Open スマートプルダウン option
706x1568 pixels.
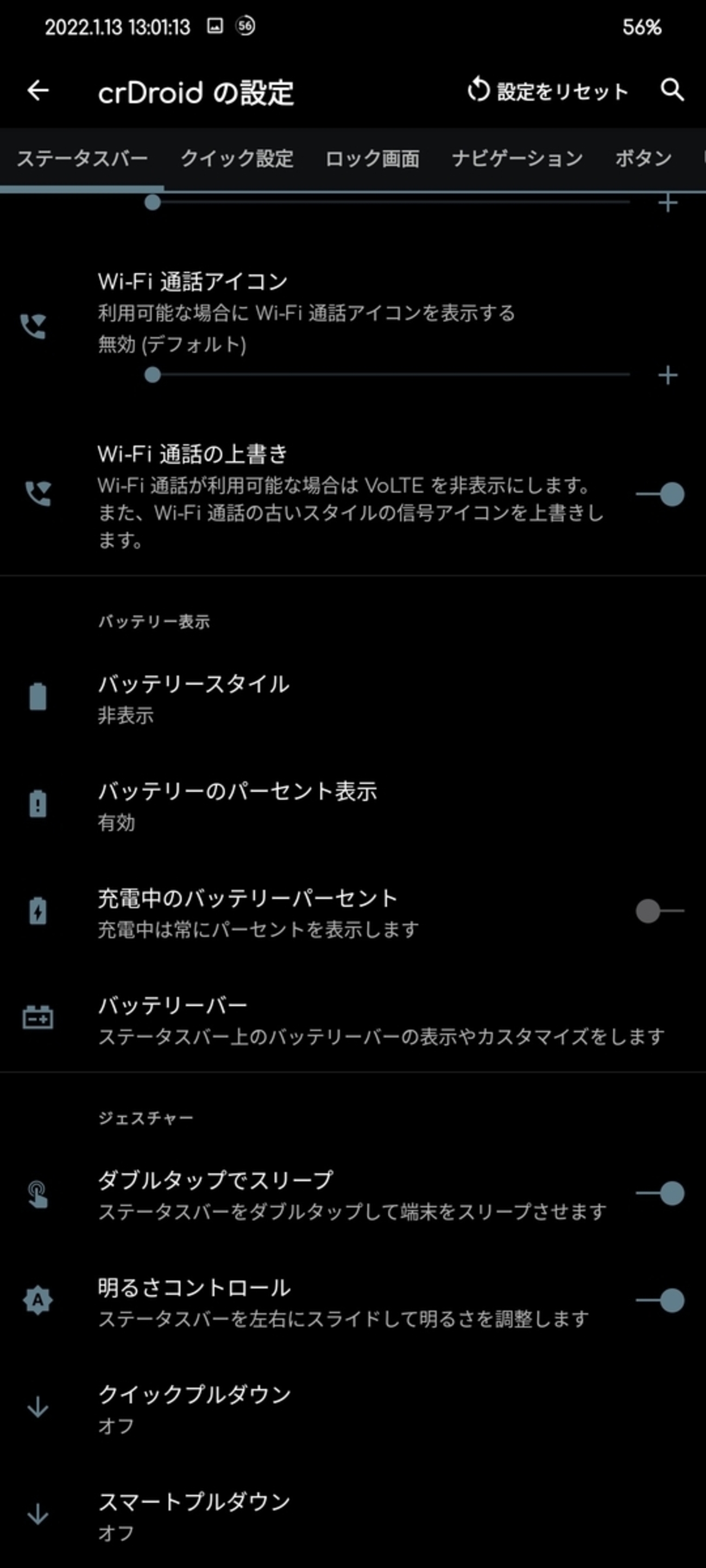click(352, 1516)
